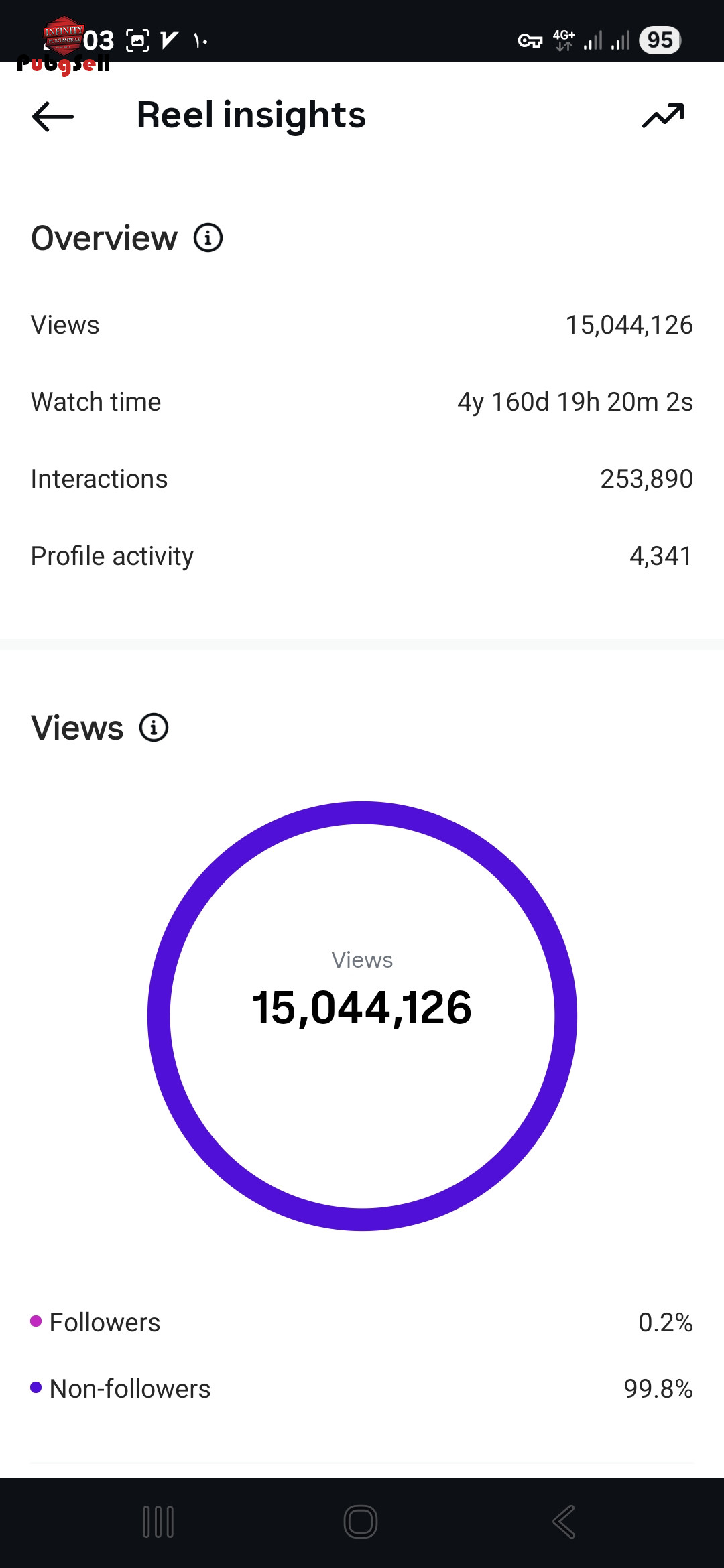This screenshot has width=724, height=1568.
Task: Open the info icon next to Views heading
Action: coord(154,728)
